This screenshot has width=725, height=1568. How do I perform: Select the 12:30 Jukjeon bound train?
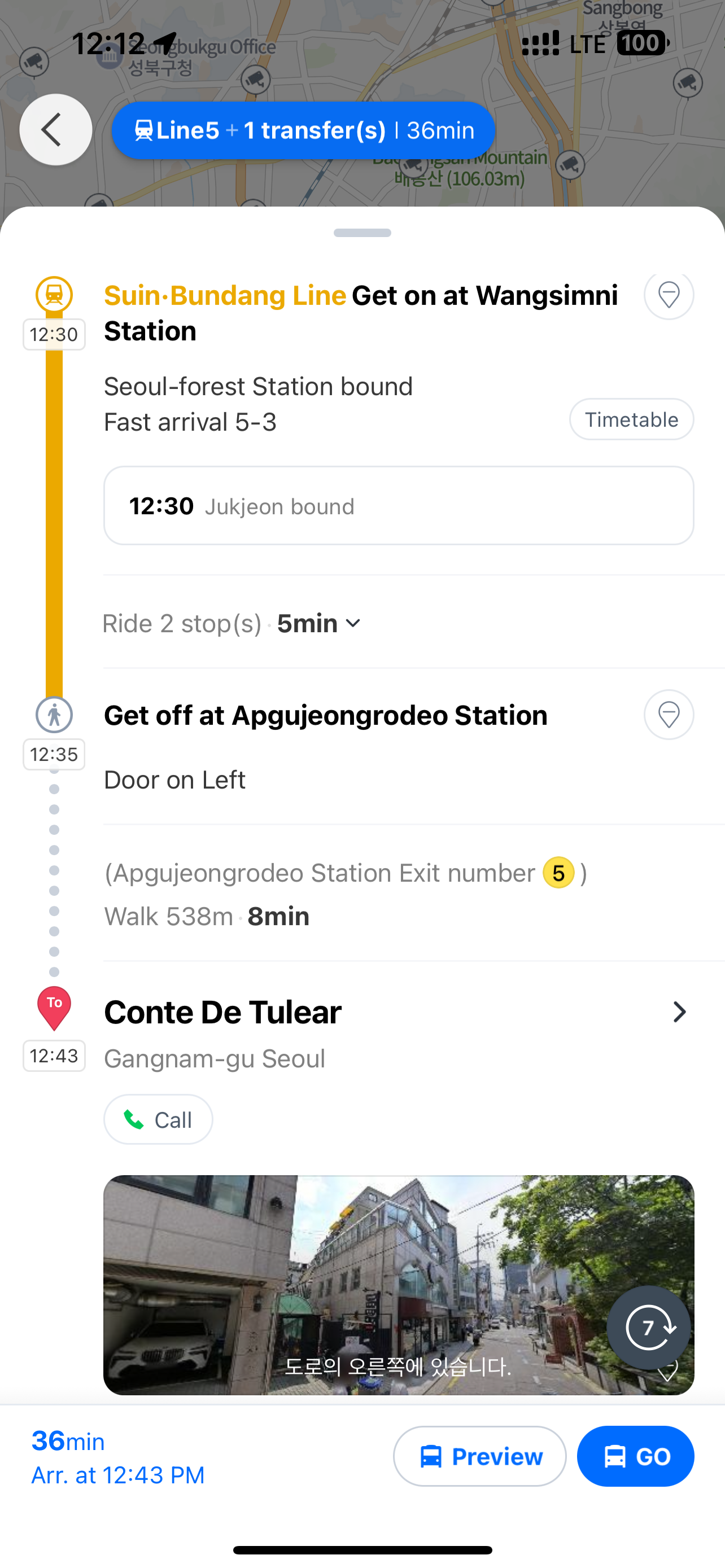(398, 506)
